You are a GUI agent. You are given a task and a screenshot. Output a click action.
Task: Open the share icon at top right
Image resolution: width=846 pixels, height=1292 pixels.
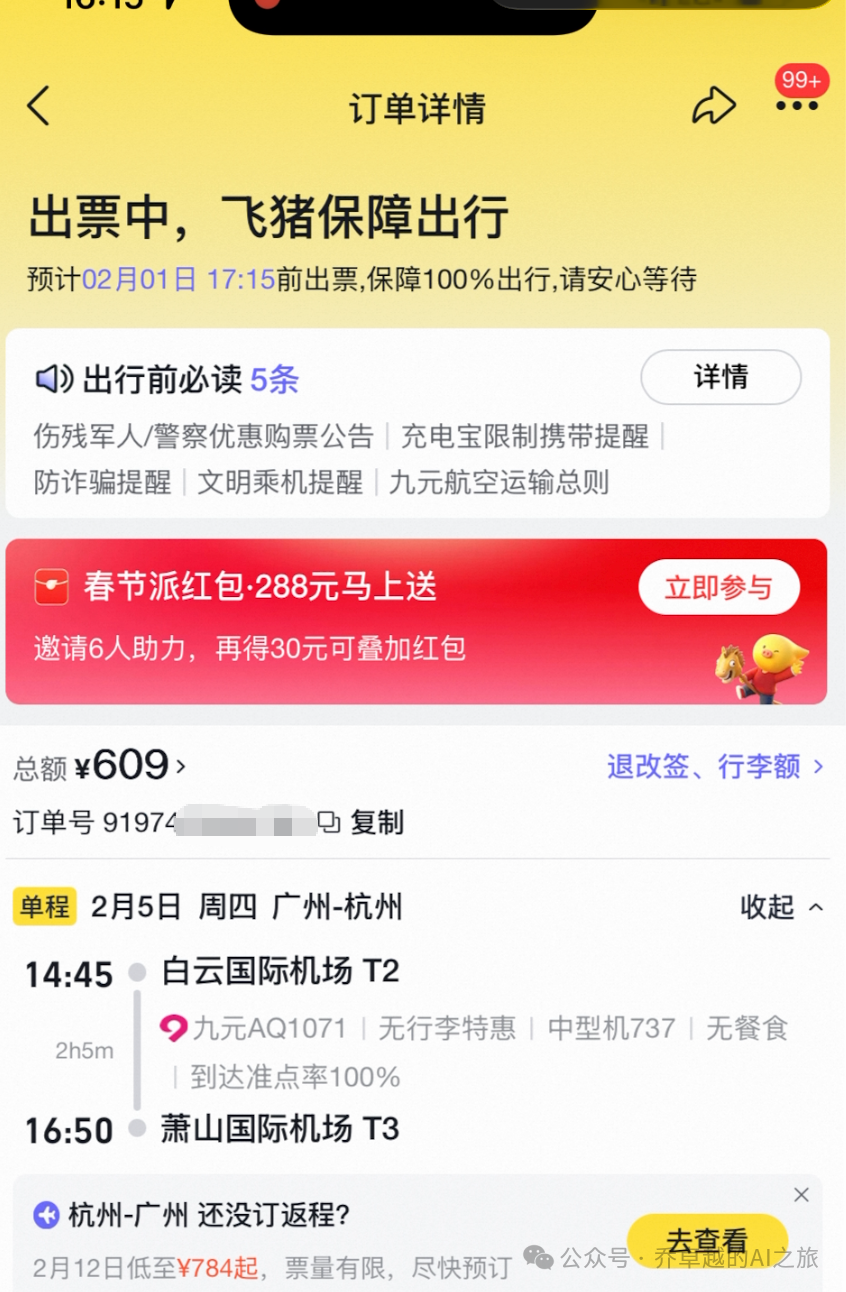[x=714, y=105]
